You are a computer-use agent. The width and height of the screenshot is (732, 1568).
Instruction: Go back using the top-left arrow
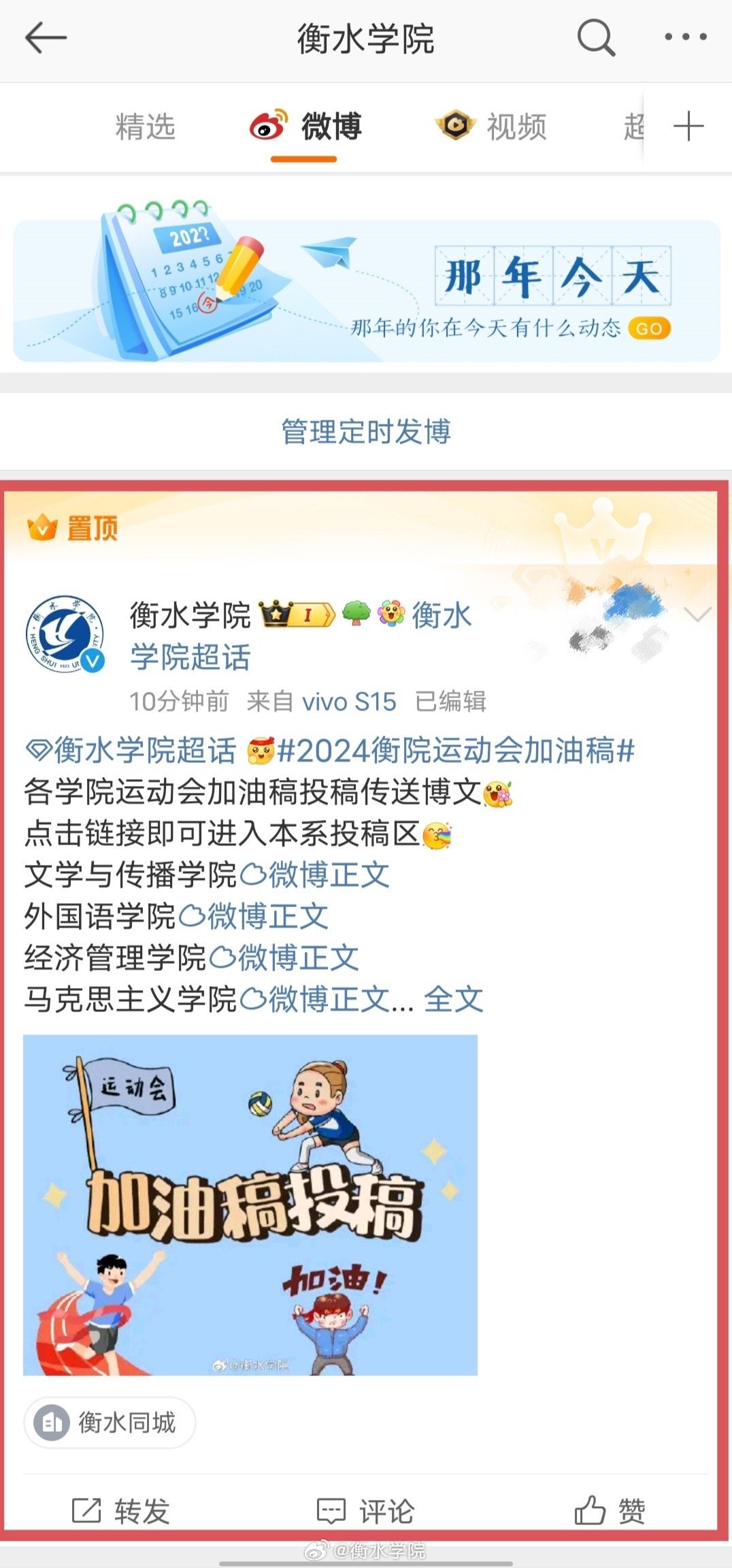point(46,37)
